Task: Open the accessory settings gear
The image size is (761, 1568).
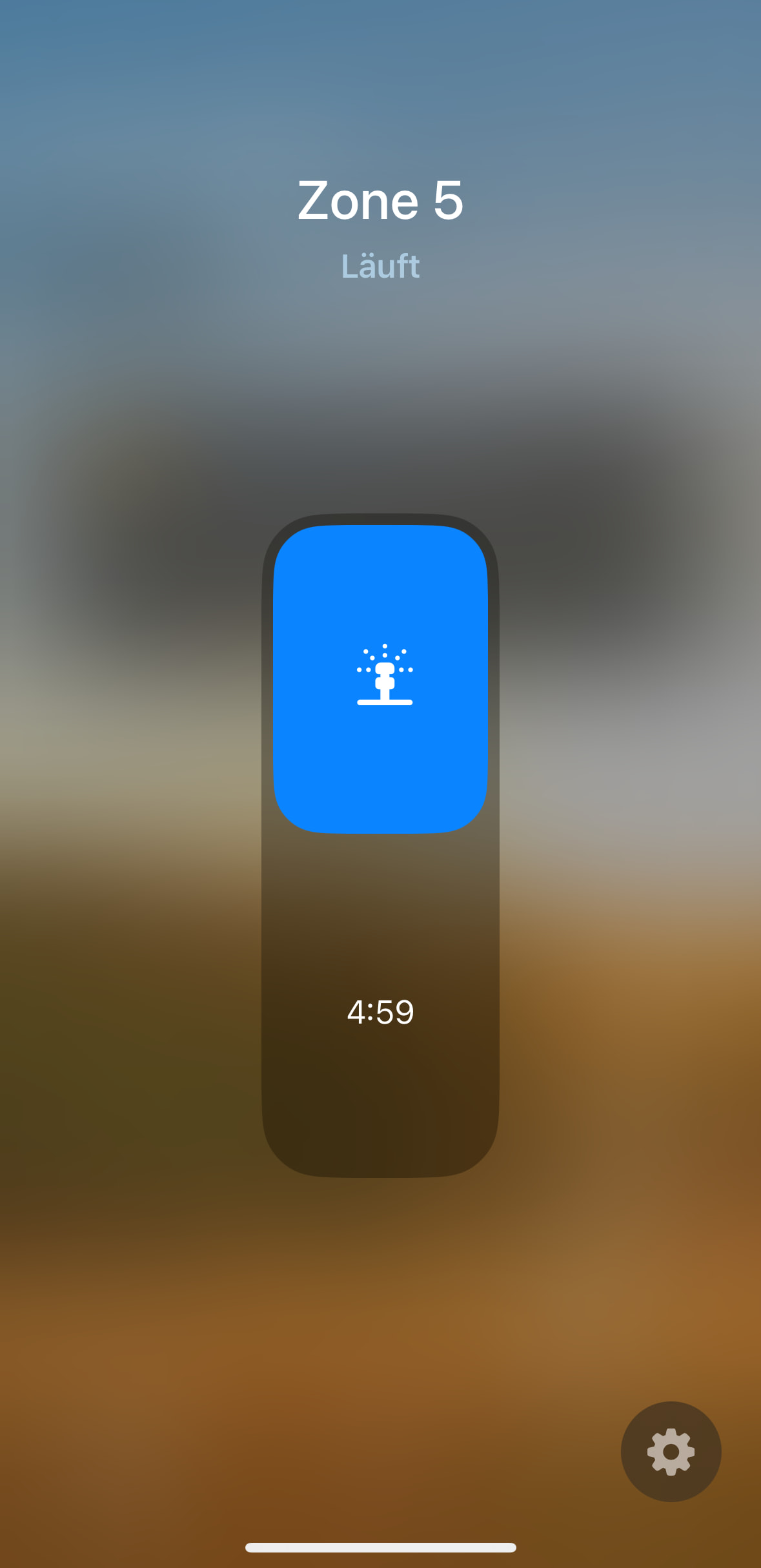Action: [x=671, y=1451]
